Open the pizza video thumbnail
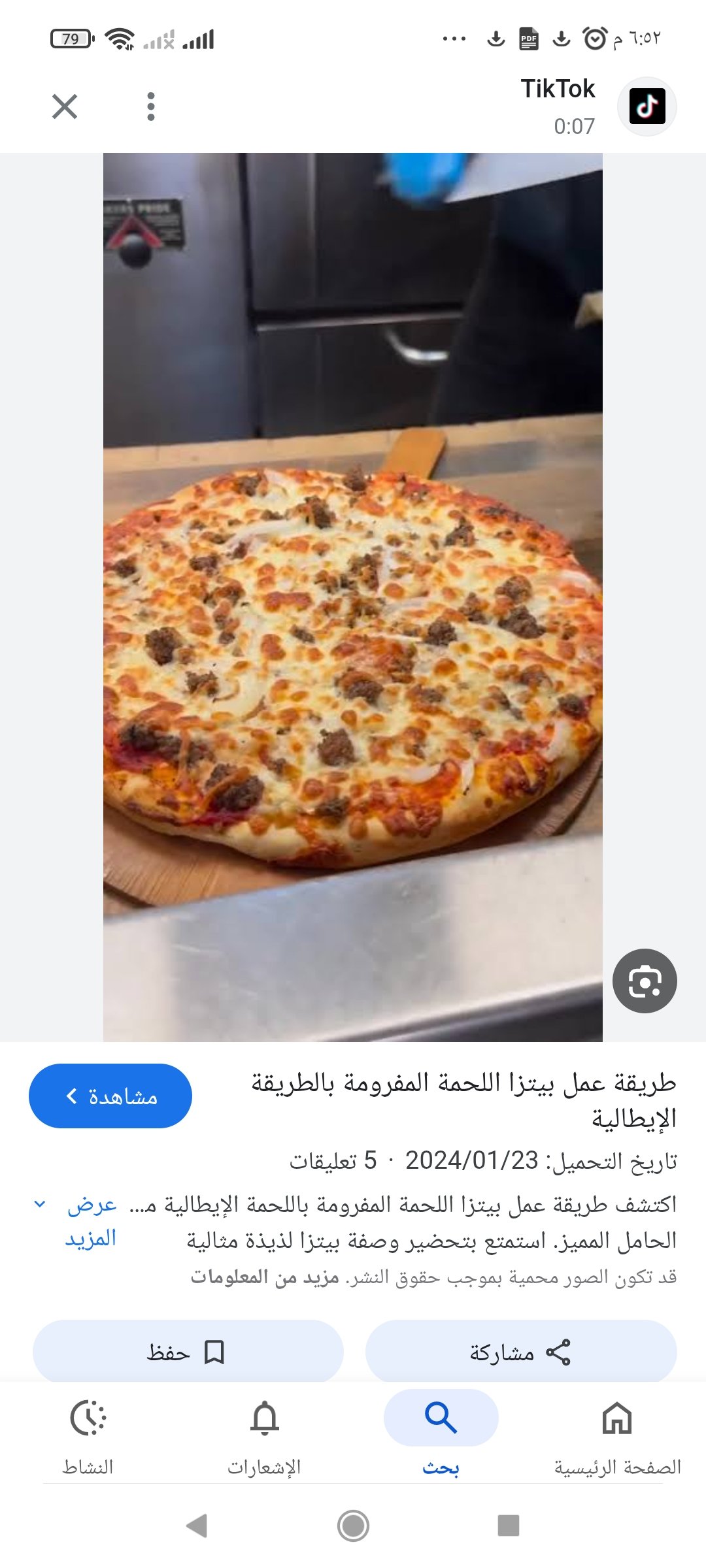The width and height of the screenshot is (706, 1568). coord(353,597)
